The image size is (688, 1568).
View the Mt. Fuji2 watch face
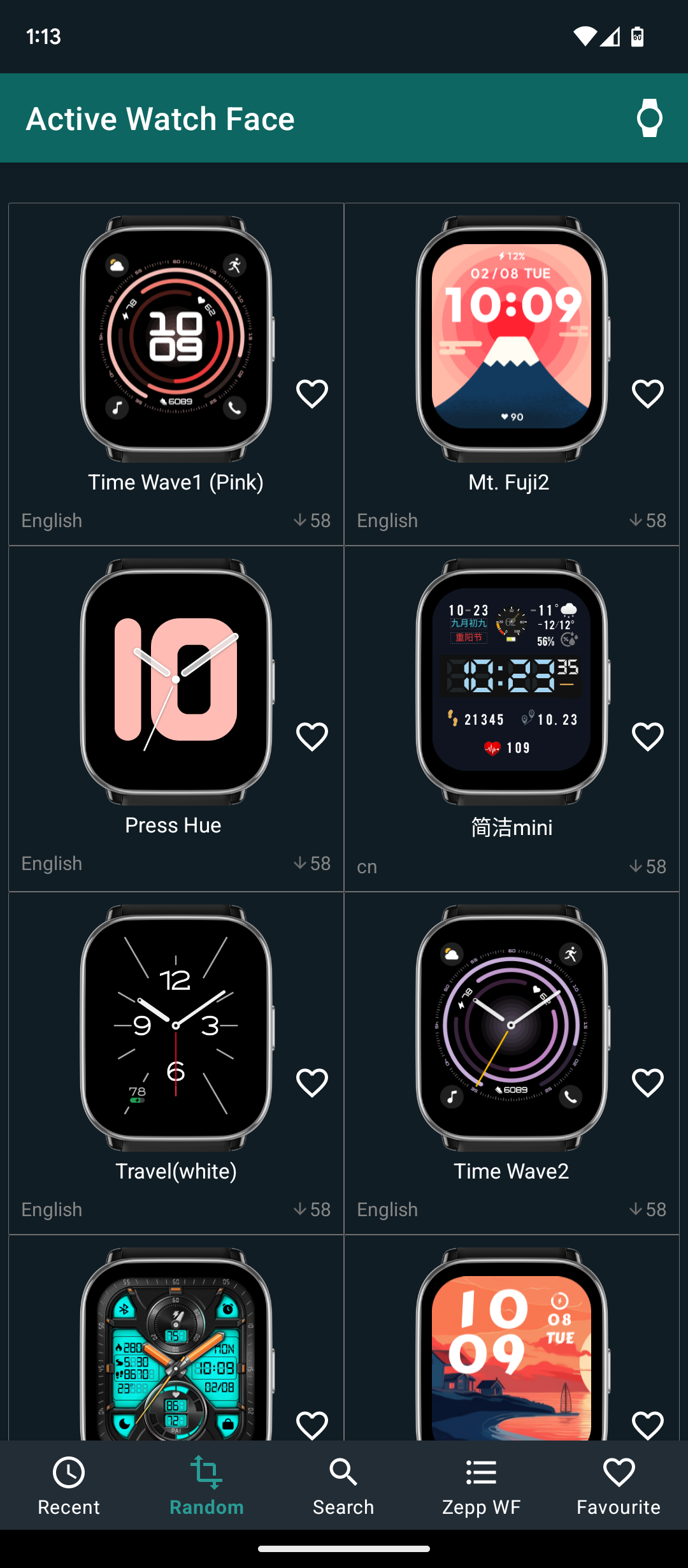click(511, 339)
